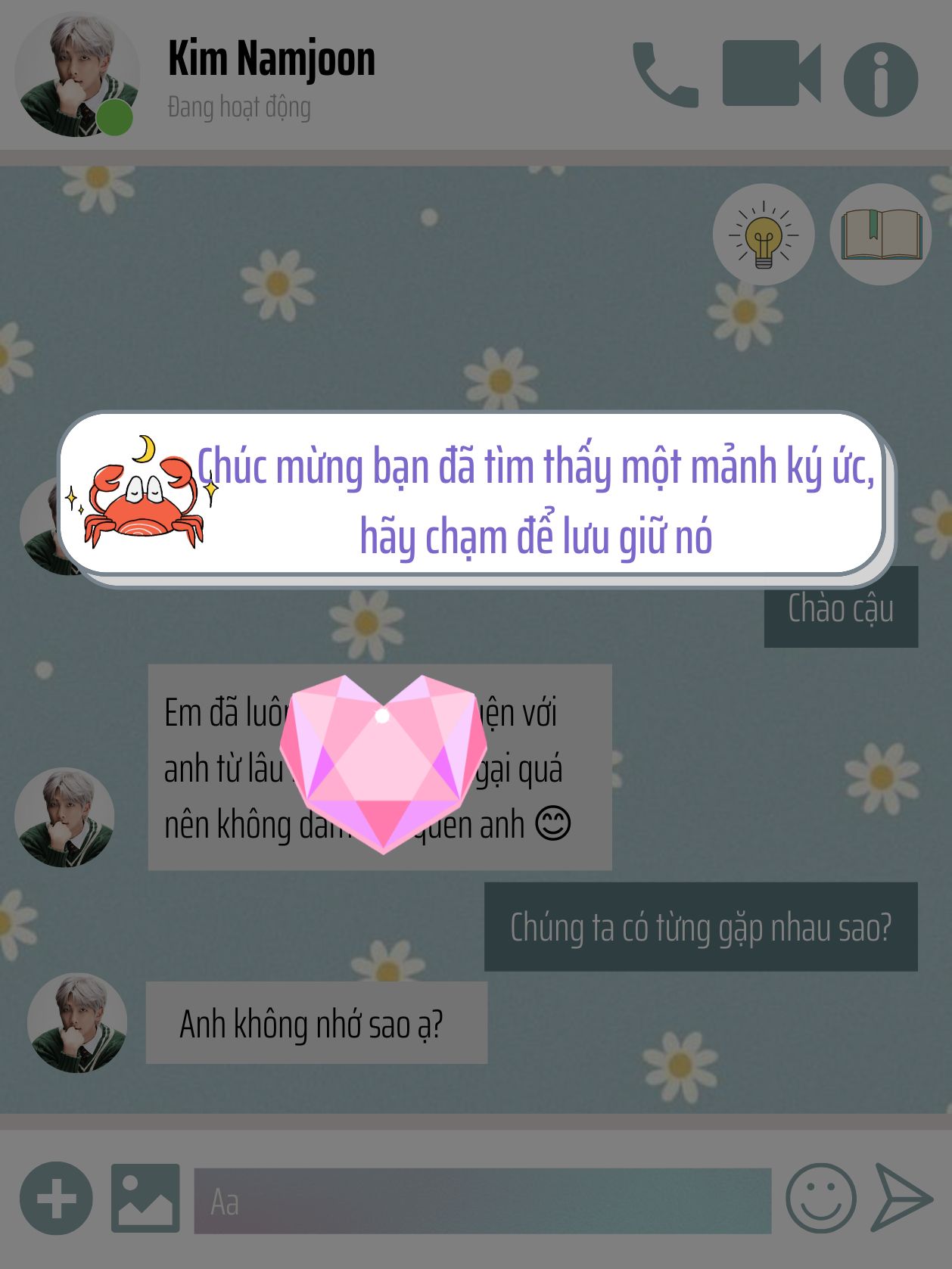Open the emoji smiley picker
Screen dimensions: 952x1269
(820, 1199)
